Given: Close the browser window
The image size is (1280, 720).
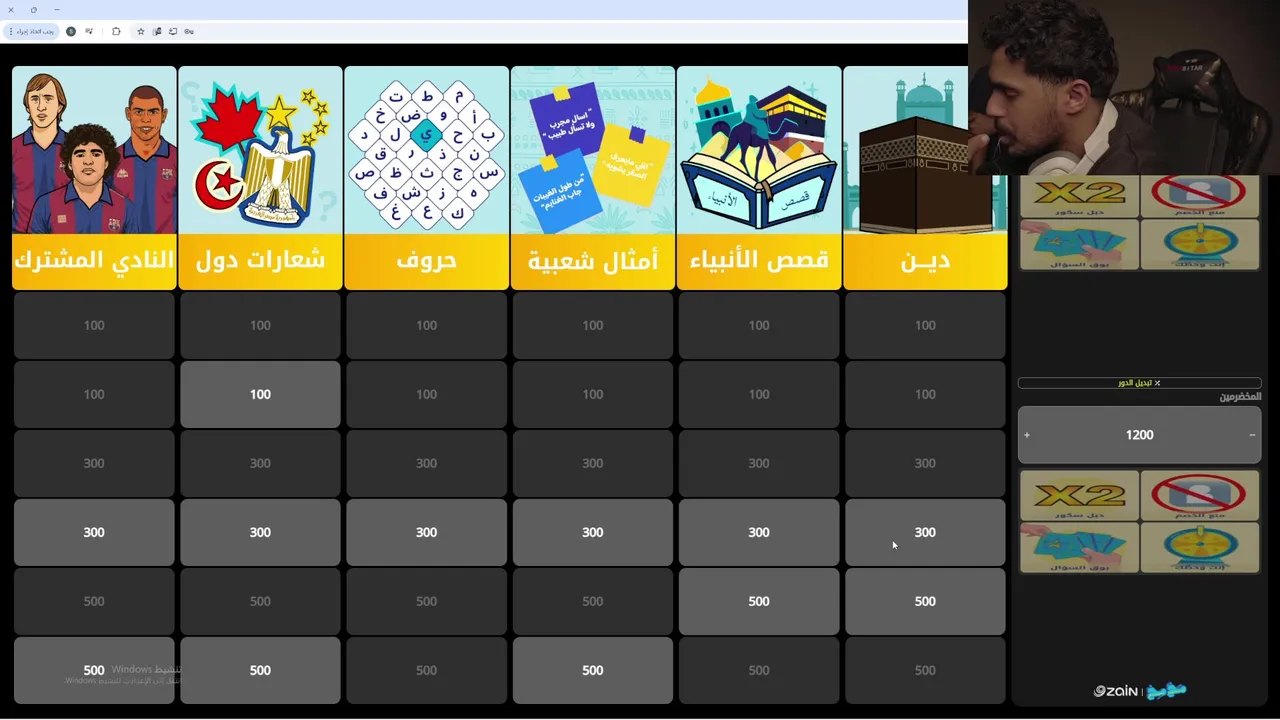Looking at the screenshot, I should (x=10, y=9).
